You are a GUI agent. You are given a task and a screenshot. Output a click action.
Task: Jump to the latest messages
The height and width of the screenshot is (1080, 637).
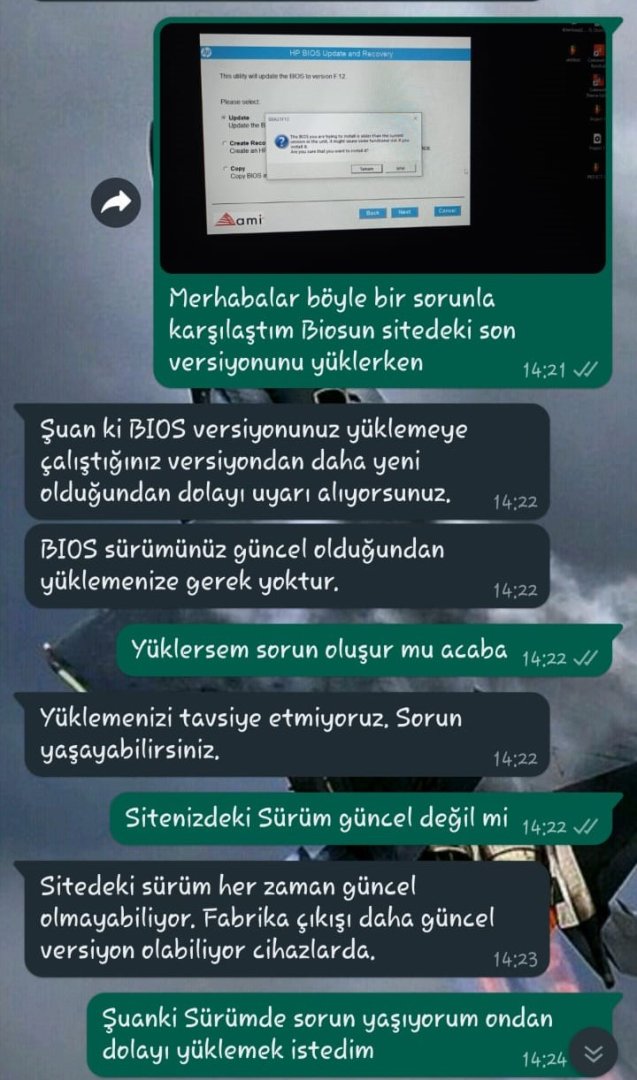593,1052
